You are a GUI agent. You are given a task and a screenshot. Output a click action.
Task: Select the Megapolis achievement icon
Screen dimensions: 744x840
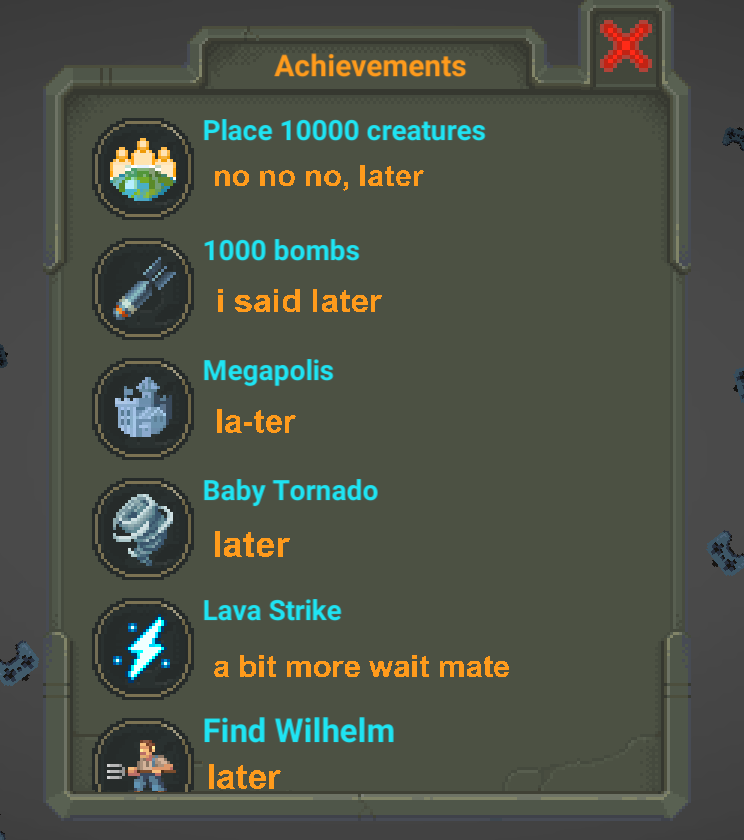coord(142,408)
